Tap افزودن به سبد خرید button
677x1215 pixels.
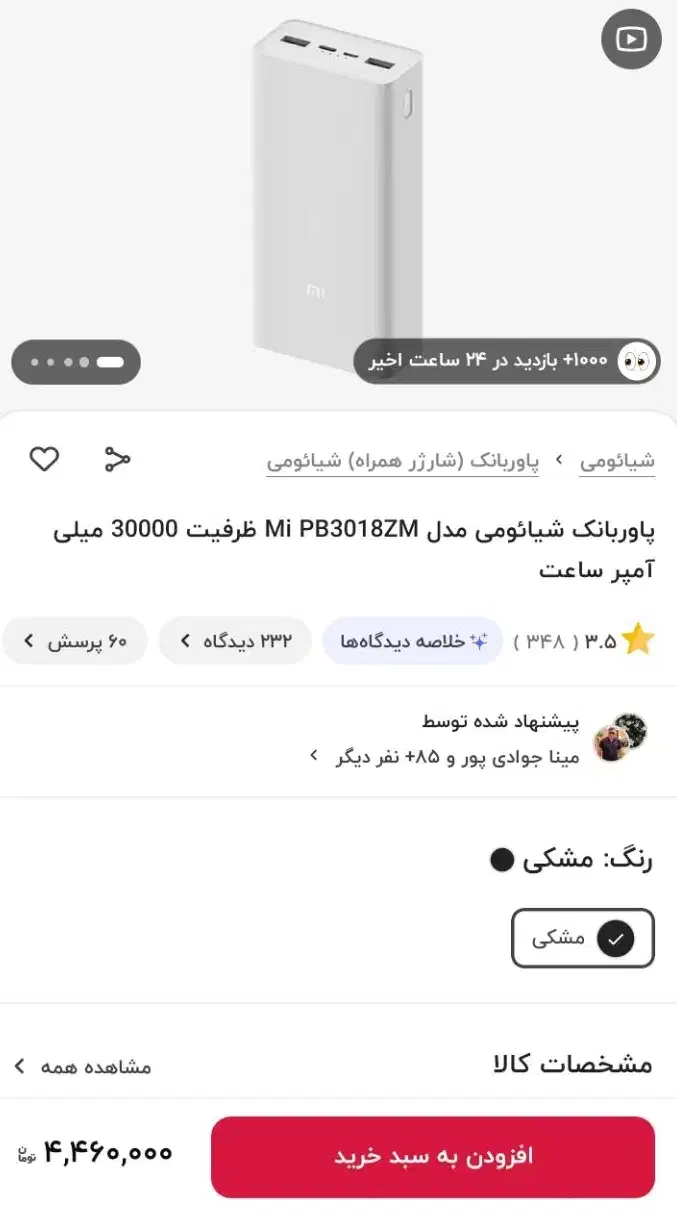pyautogui.click(x=432, y=1156)
